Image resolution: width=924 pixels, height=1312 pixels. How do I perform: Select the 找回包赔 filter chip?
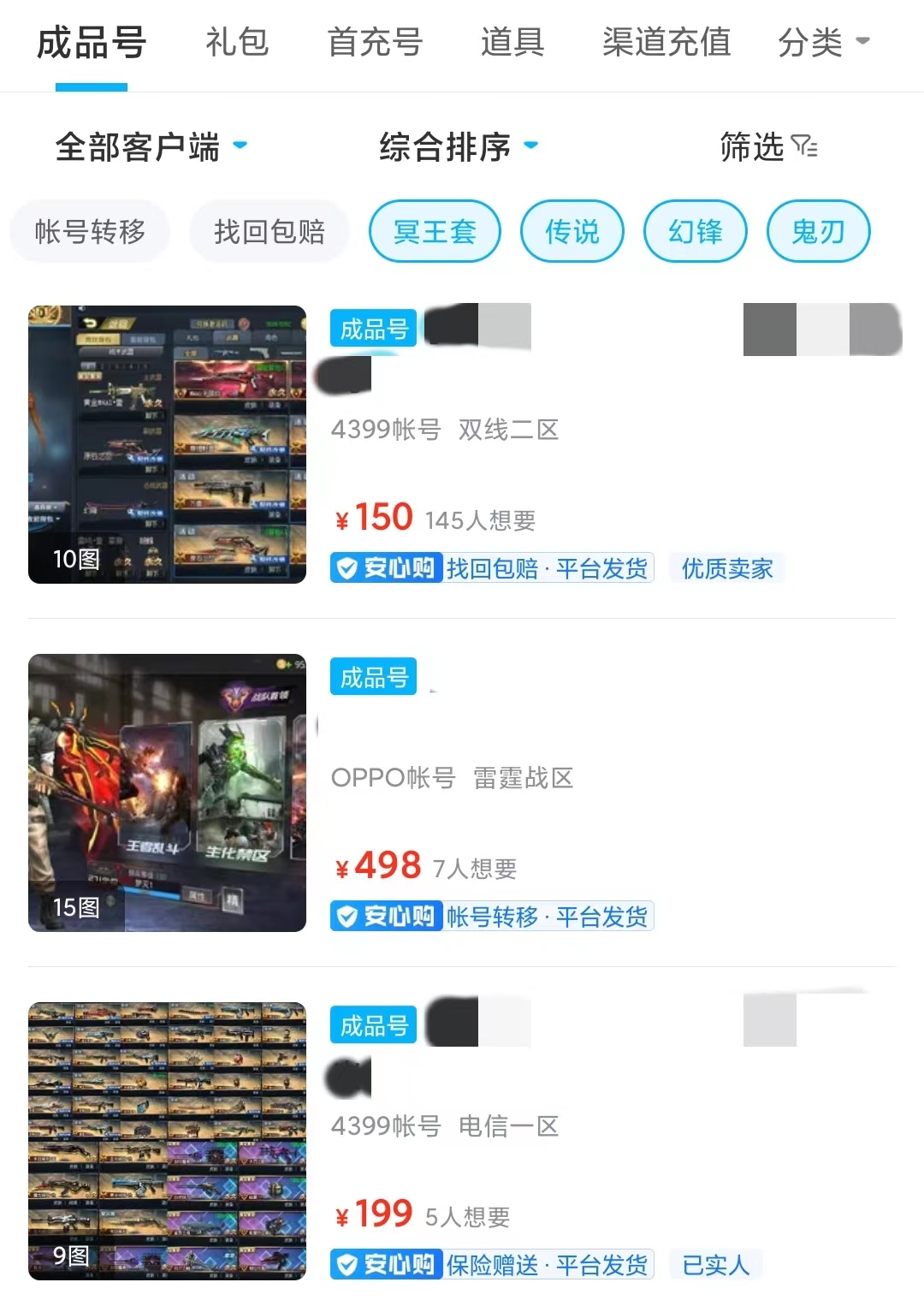(x=269, y=232)
